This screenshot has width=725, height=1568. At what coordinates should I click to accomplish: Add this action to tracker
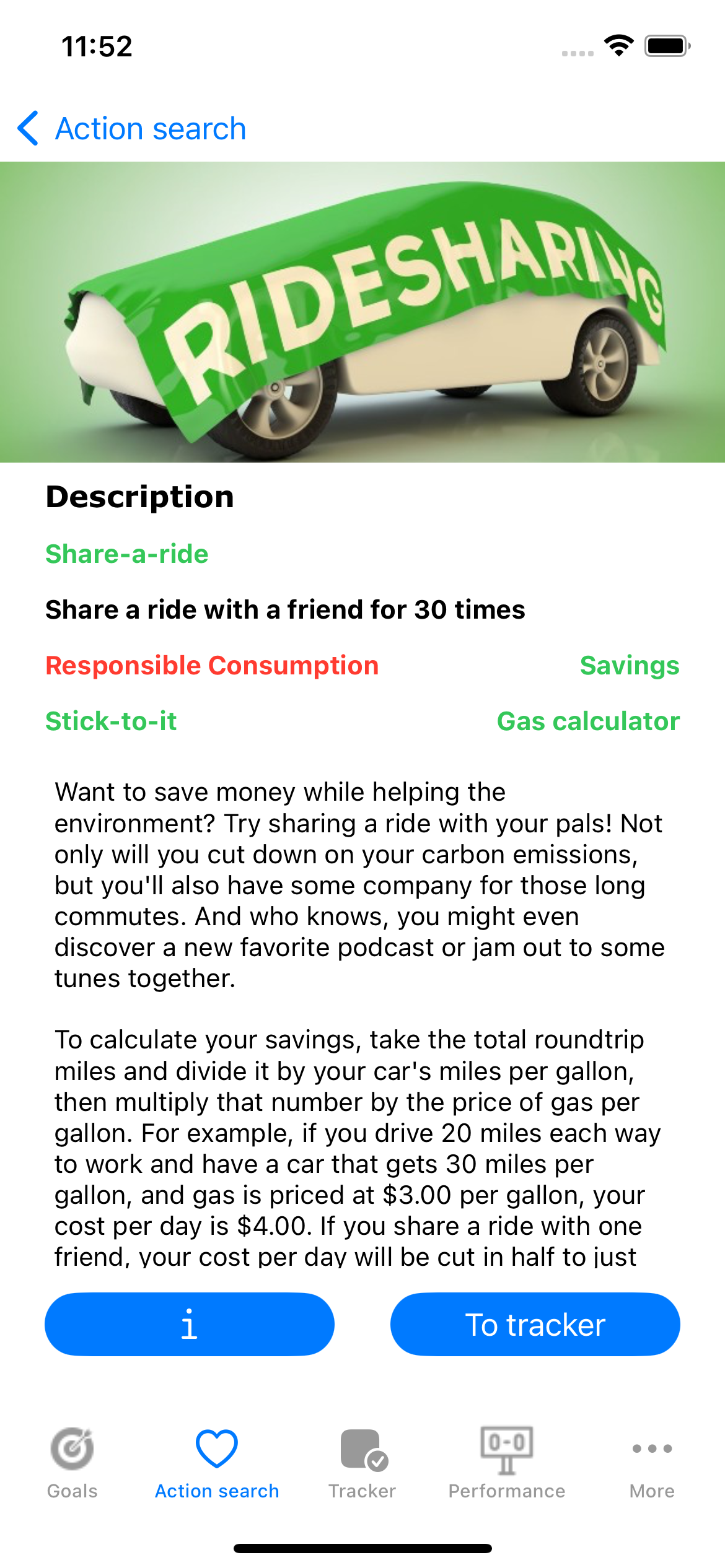[535, 1325]
